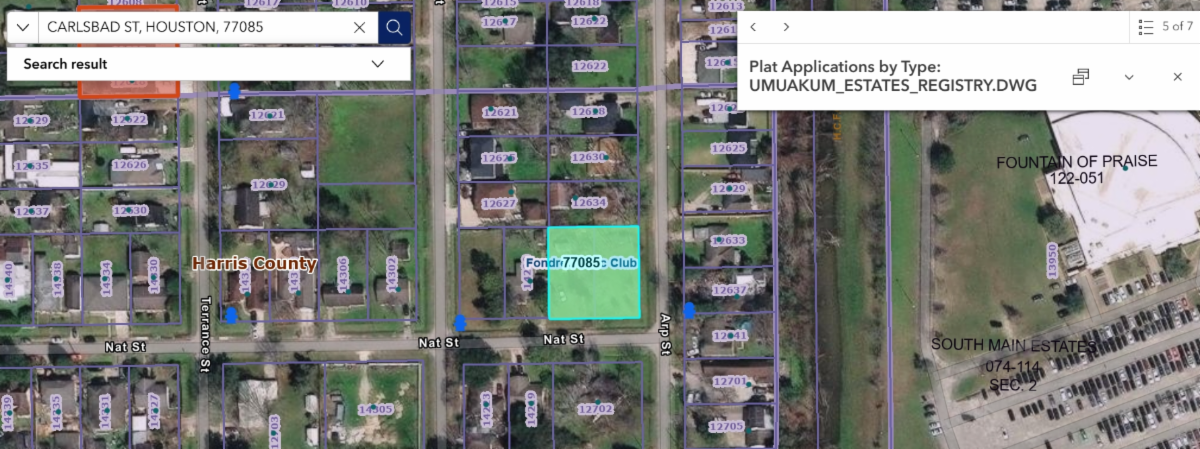1200x449 pixels.
Task: Expand the Search result panel
Action: pos(377,64)
